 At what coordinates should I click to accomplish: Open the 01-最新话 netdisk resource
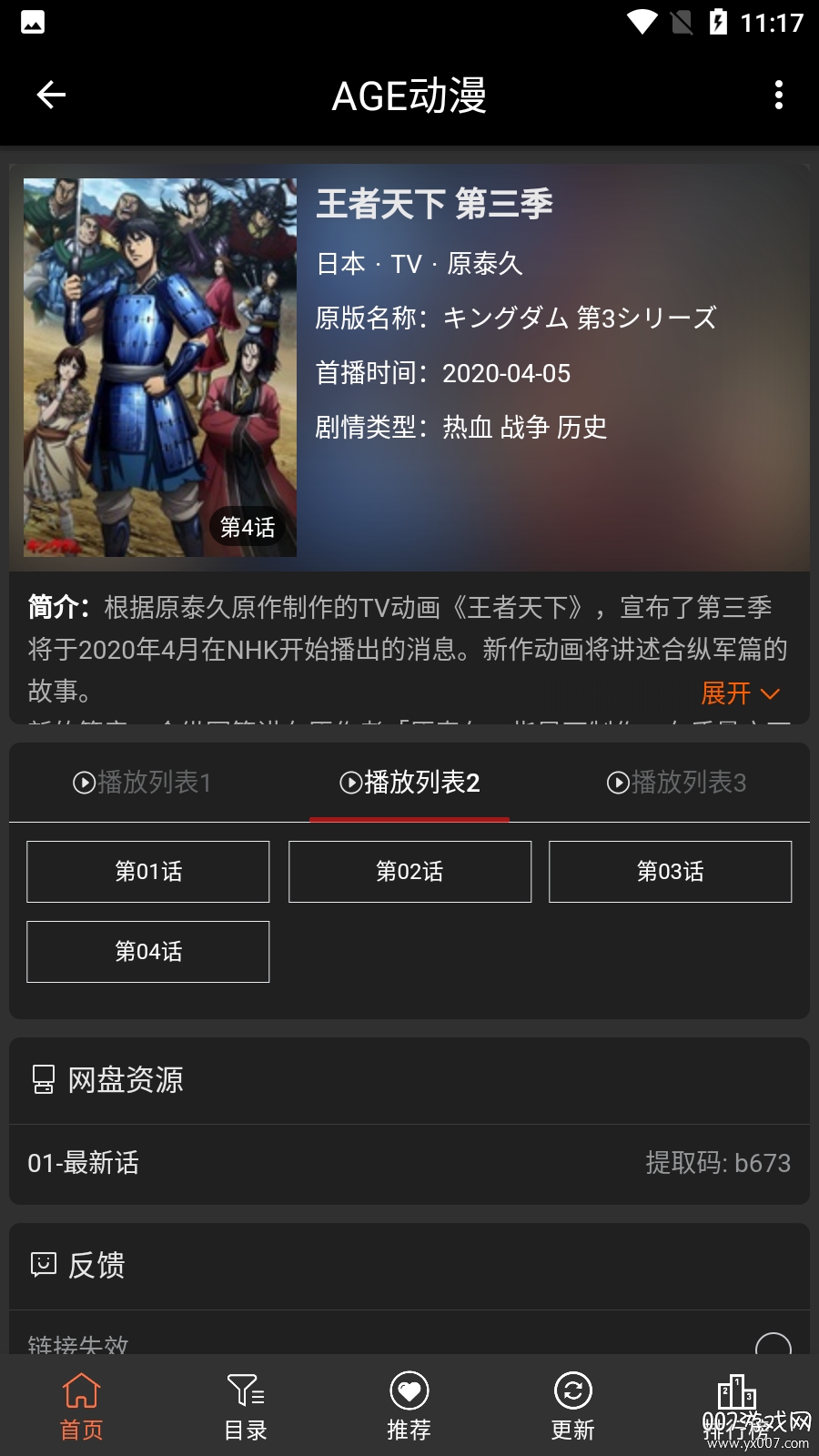point(409,1163)
